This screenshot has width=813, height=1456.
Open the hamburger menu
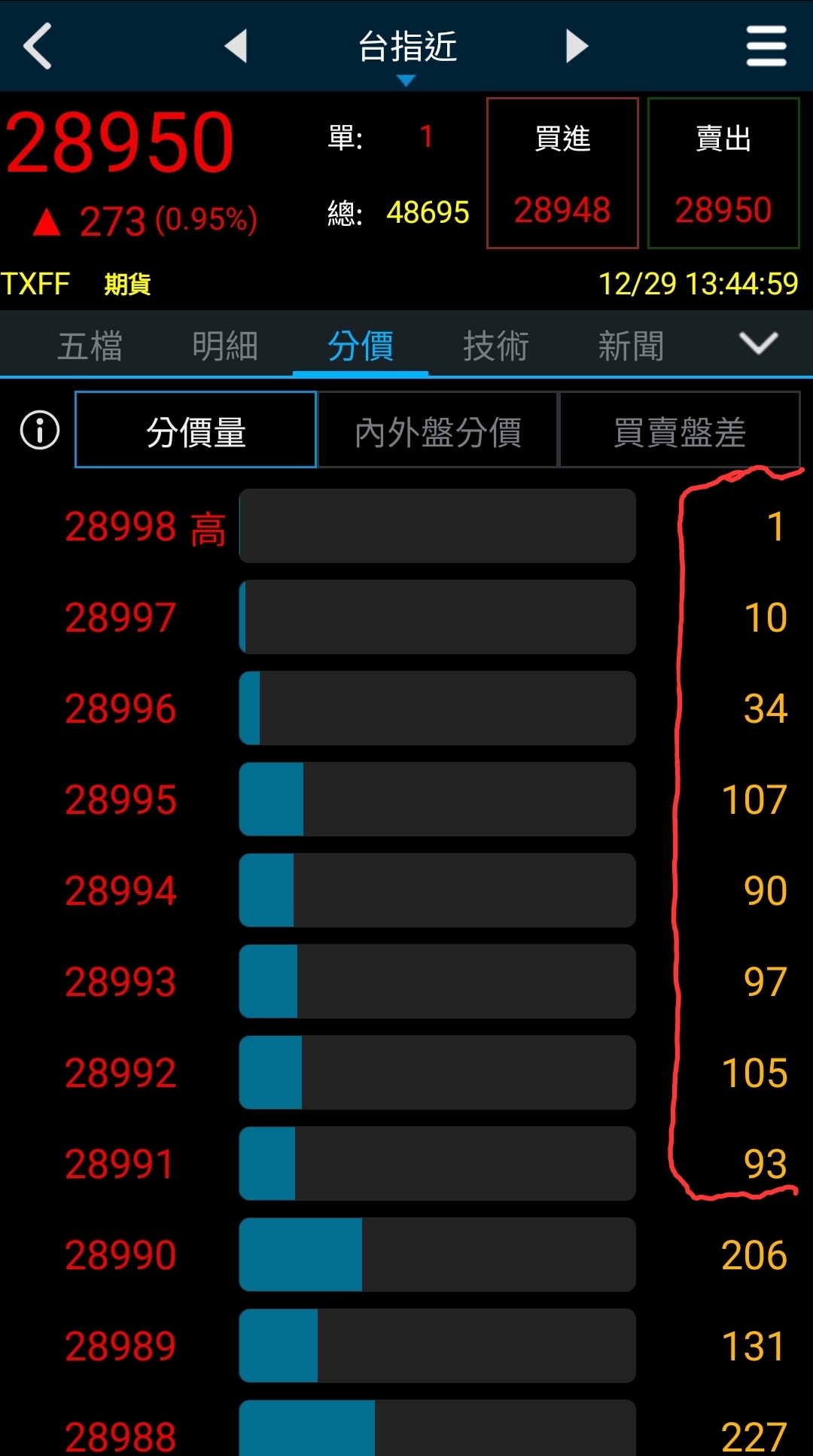[766, 46]
